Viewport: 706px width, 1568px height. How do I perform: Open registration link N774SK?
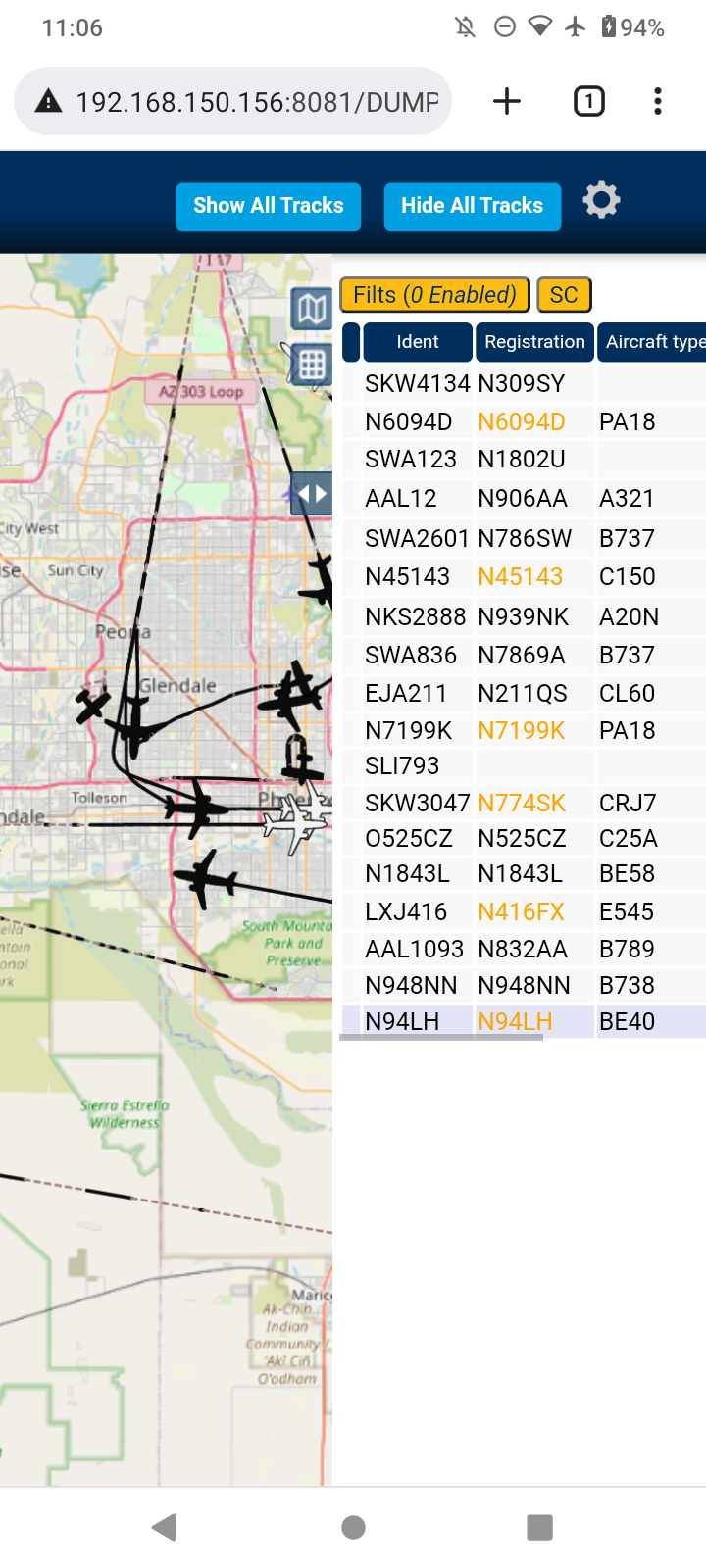point(522,804)
